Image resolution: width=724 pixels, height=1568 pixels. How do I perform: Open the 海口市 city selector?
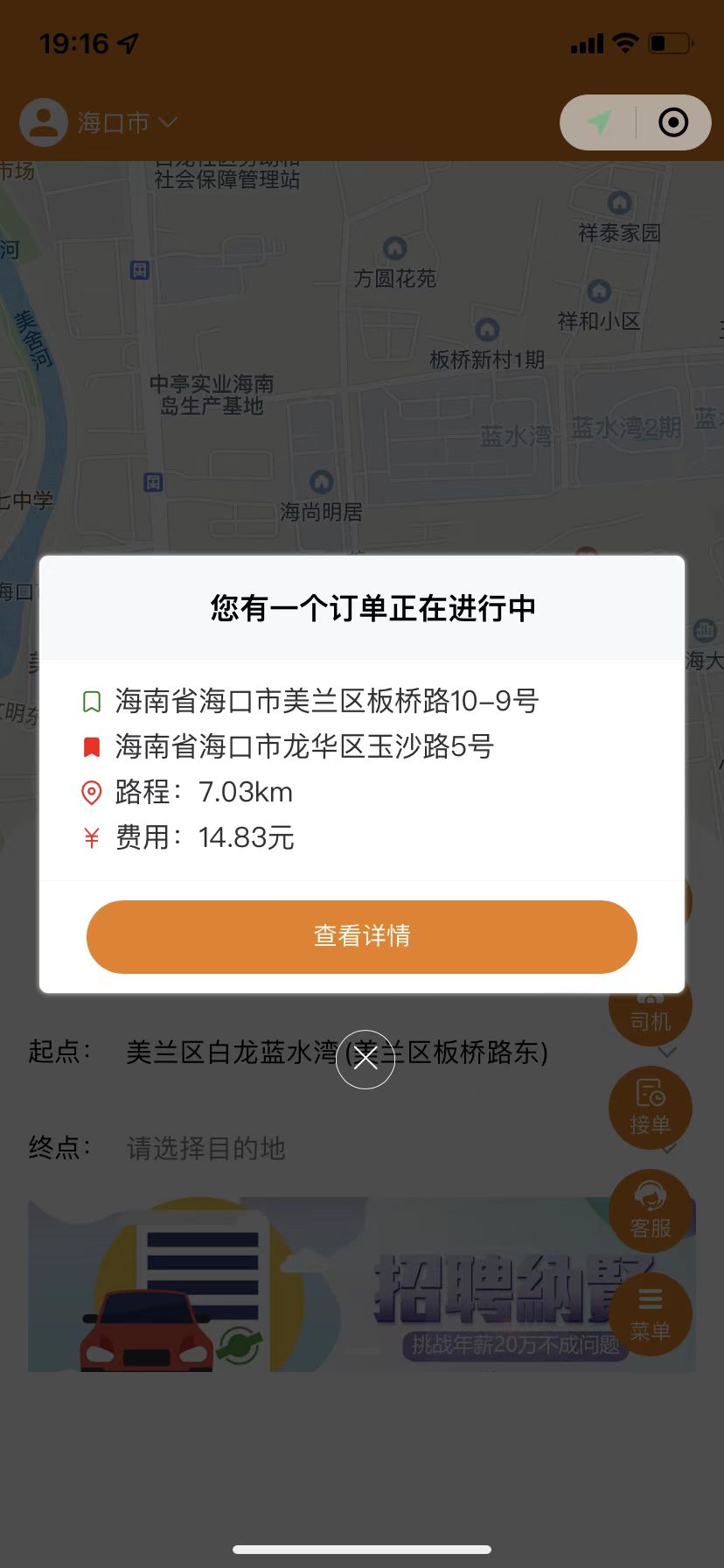point(127,122)
